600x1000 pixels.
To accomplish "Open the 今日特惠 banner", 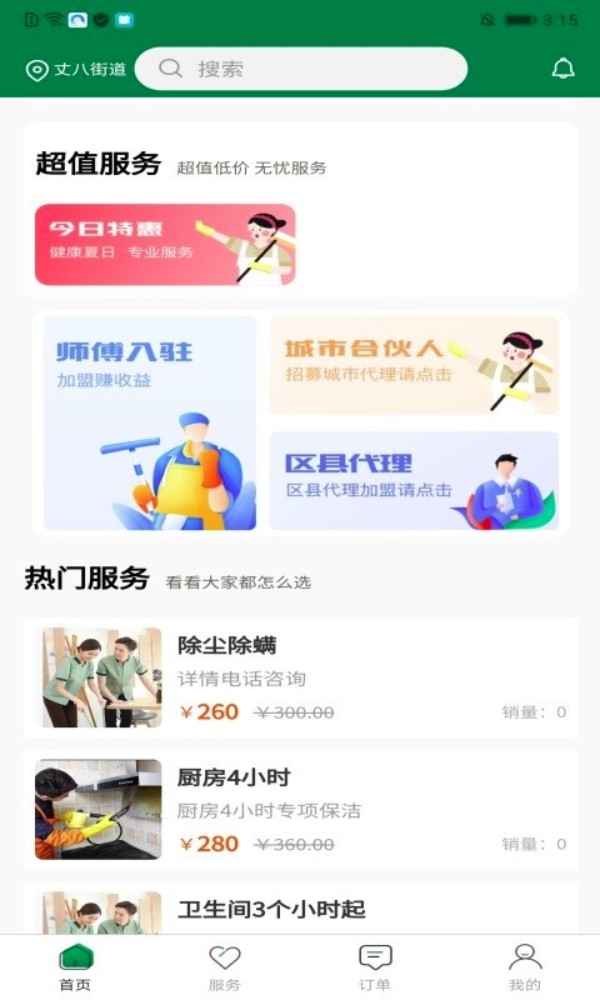I will point(165,245).
